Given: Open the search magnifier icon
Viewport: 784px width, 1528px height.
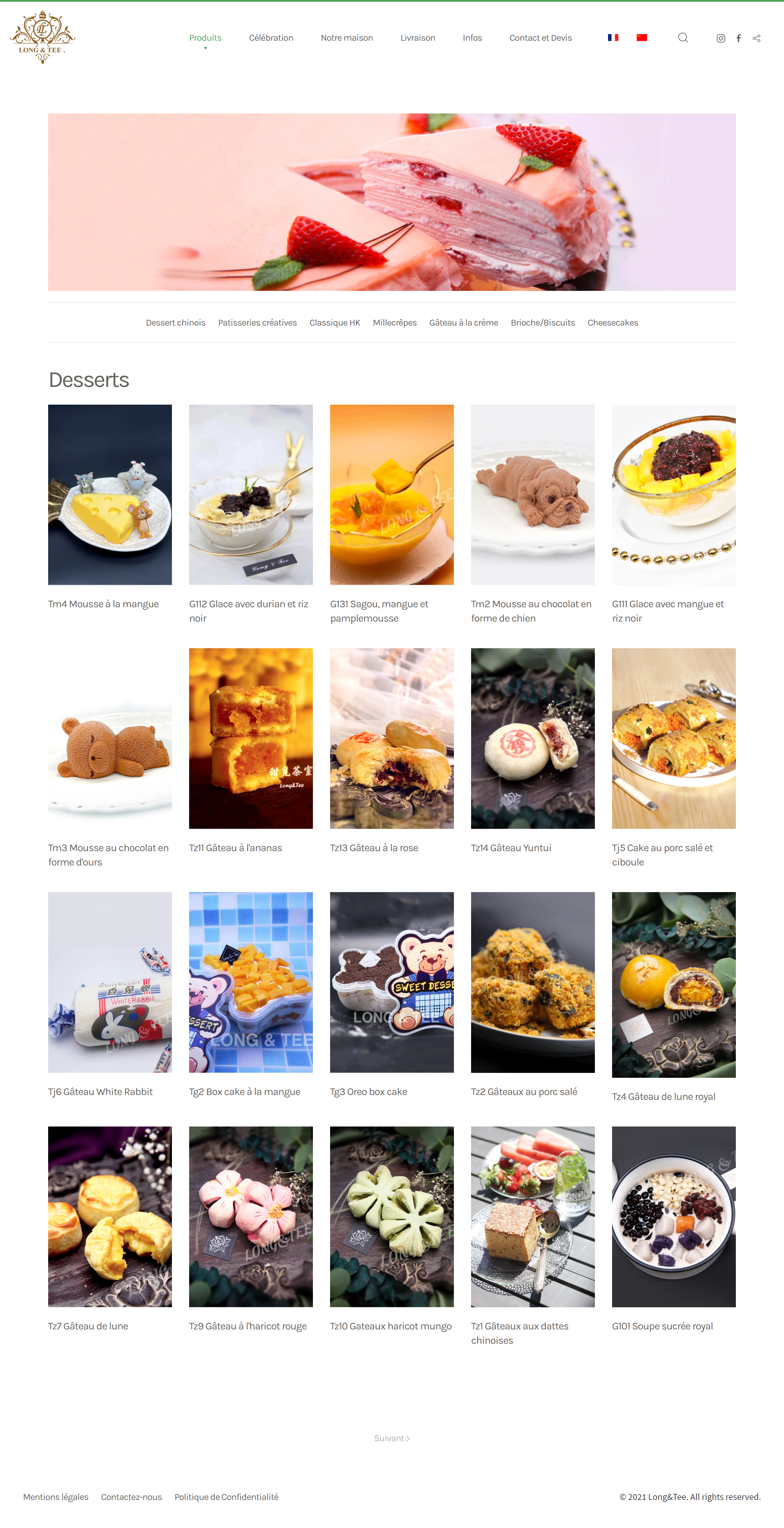Looking at the screenshot, I should point(683,37).
